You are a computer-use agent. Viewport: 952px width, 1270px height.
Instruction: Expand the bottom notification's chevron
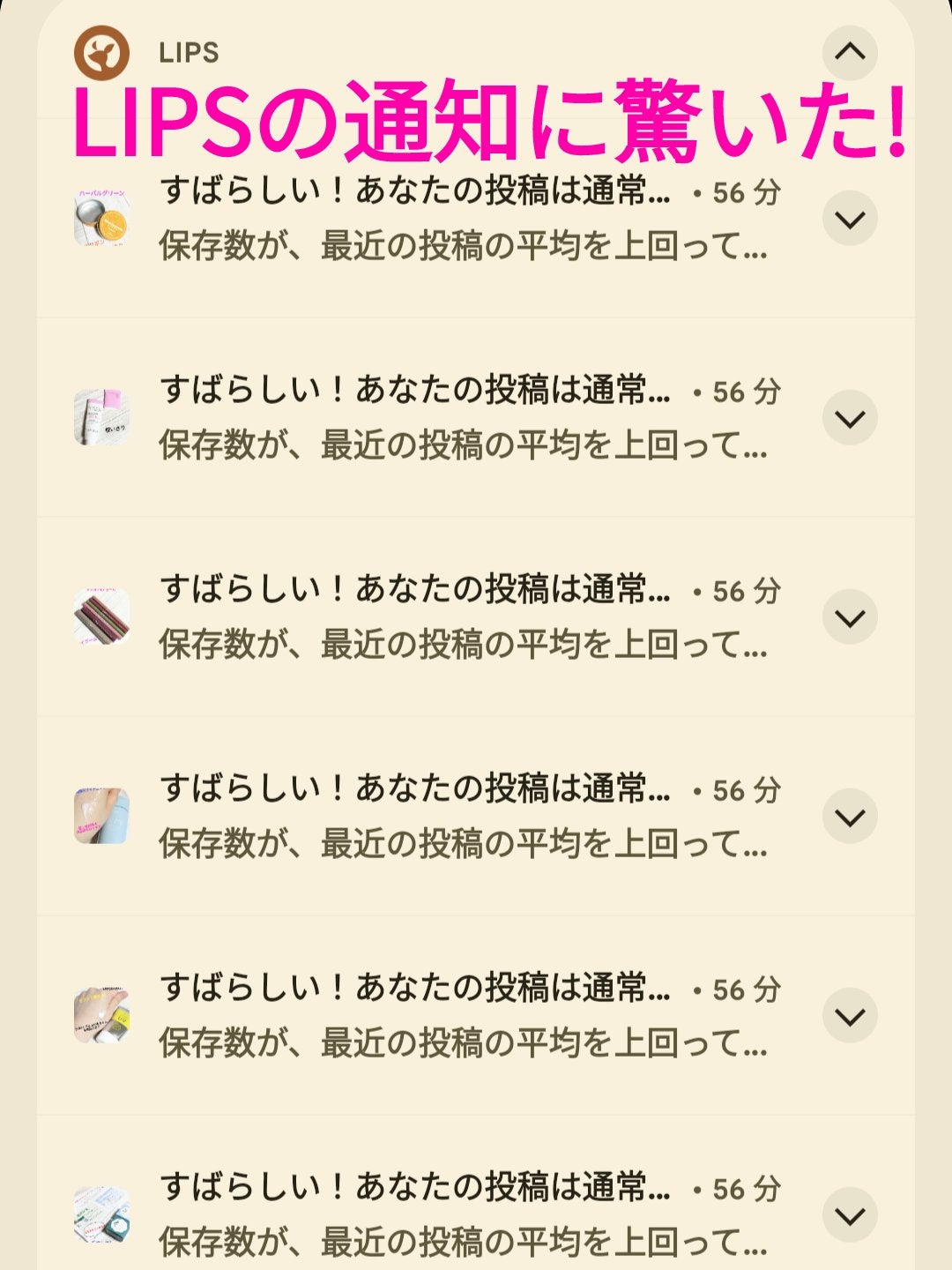(849, 1213)
